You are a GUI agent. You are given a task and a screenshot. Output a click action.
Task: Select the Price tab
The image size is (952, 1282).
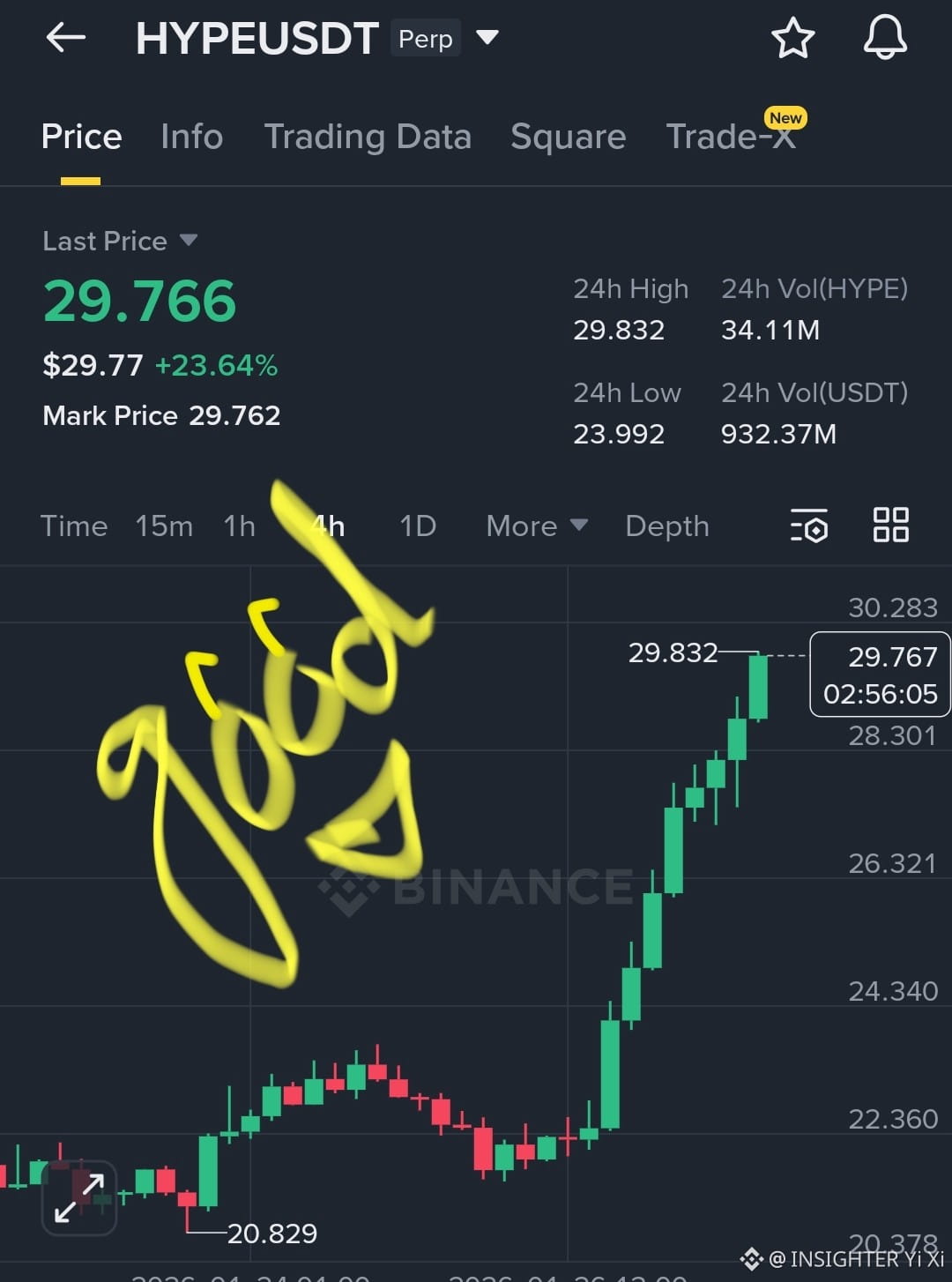point(81,137)
